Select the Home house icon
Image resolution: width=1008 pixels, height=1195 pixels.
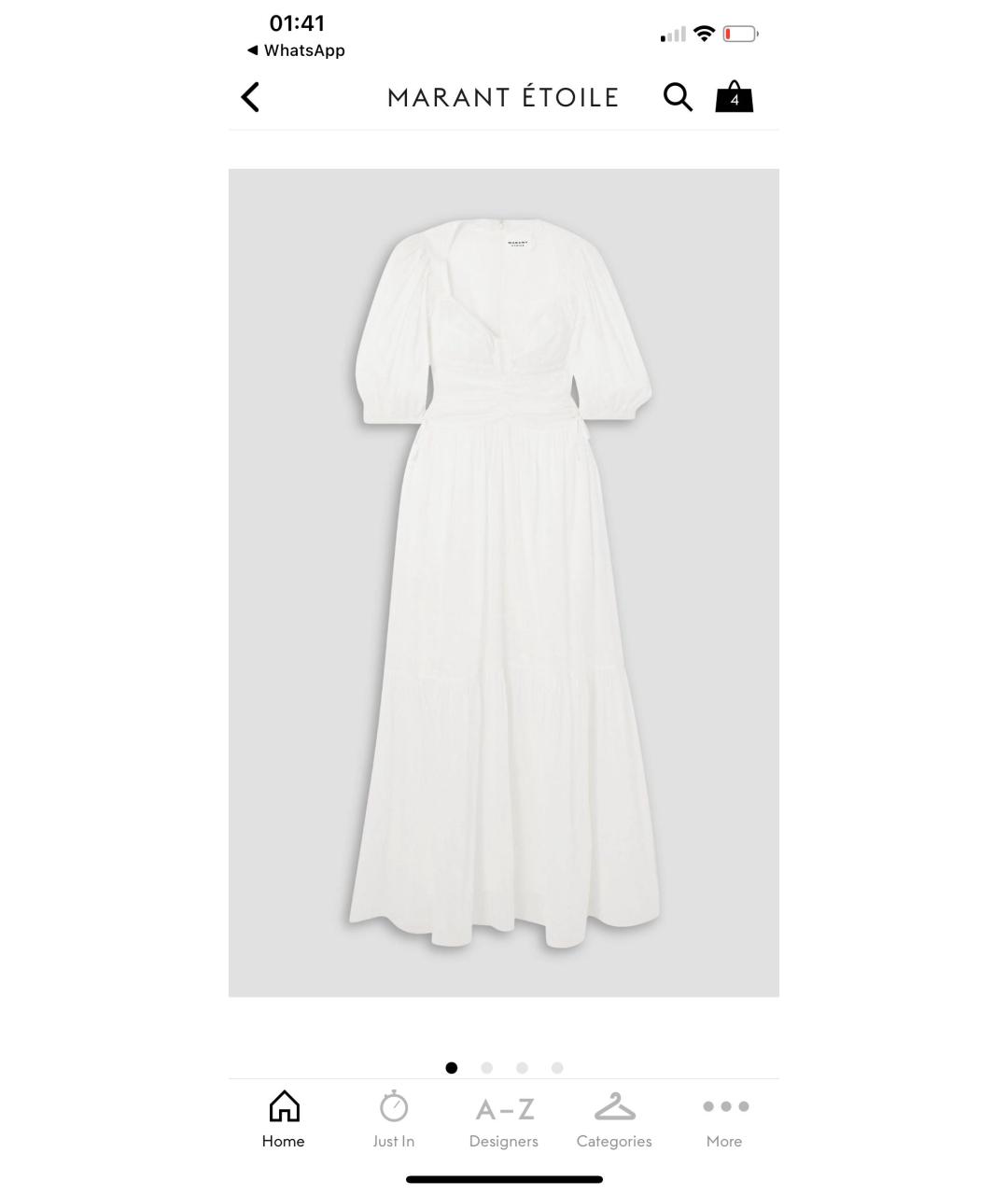click(283, 1106)
